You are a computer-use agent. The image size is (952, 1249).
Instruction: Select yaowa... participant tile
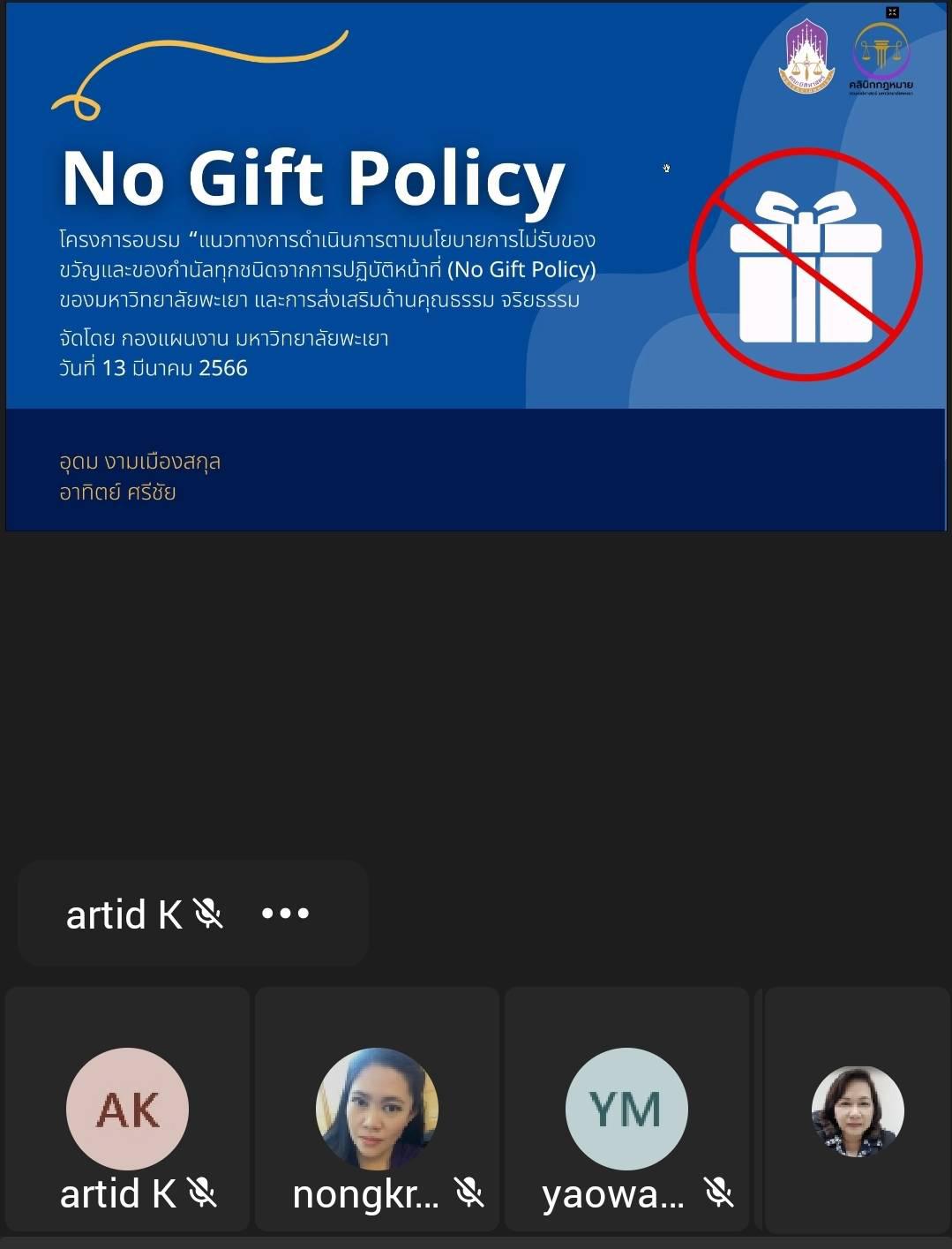tap(626, 1110)
